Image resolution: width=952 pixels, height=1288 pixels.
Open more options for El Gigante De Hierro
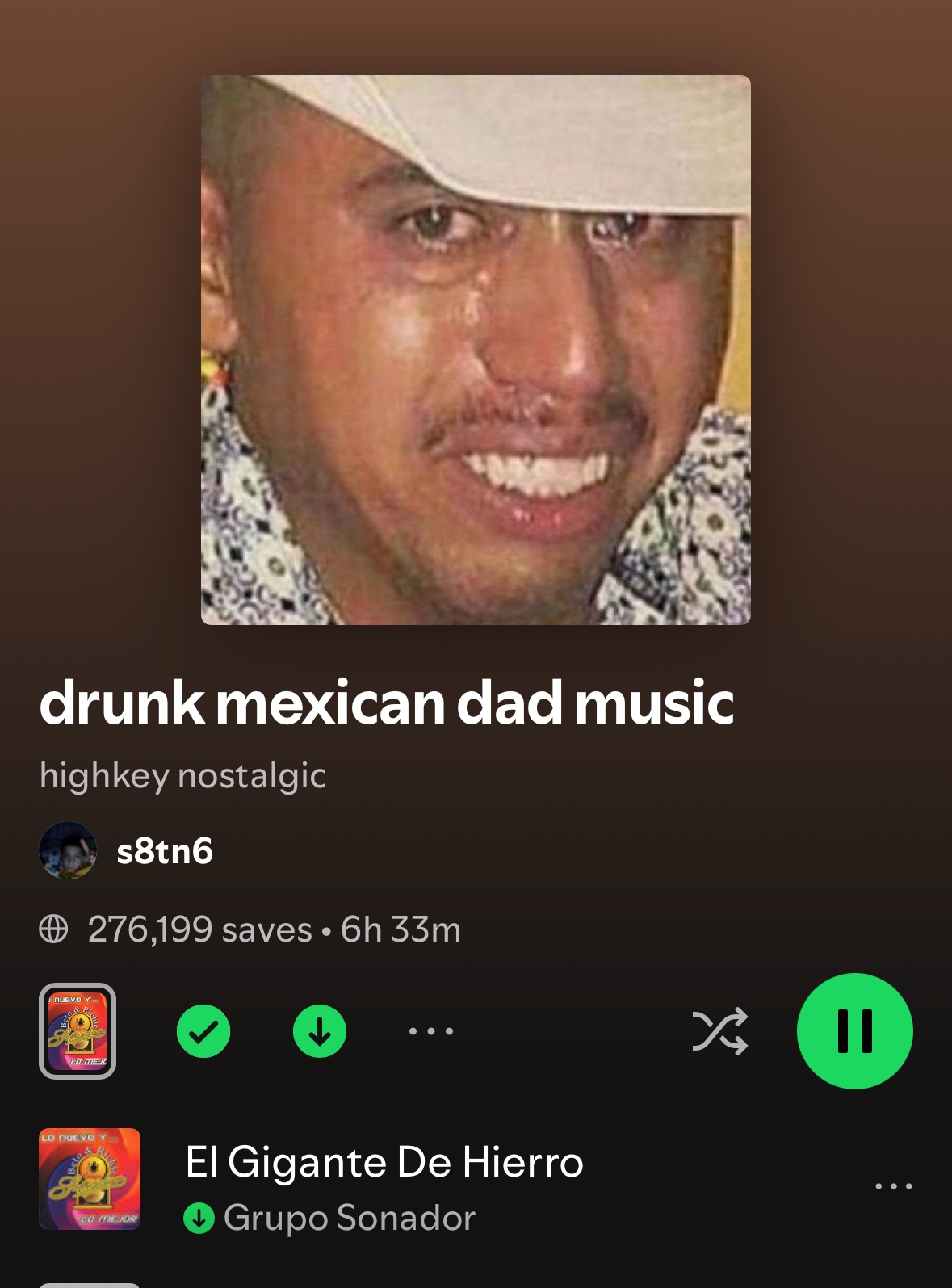click(893, 1186)
